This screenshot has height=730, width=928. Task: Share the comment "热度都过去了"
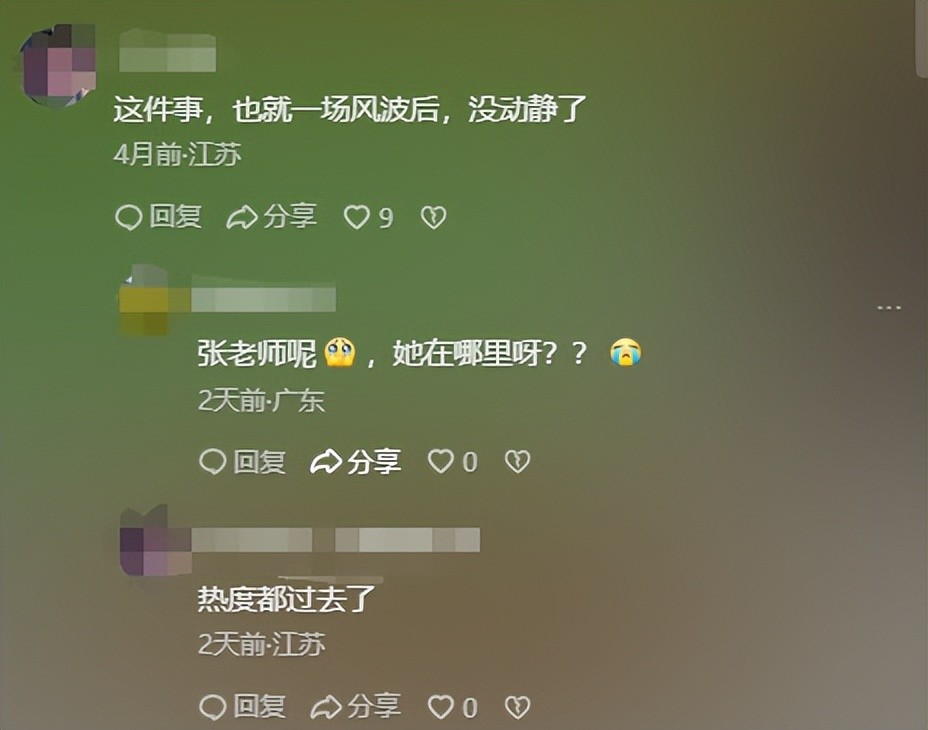click(x=356, y=707)
